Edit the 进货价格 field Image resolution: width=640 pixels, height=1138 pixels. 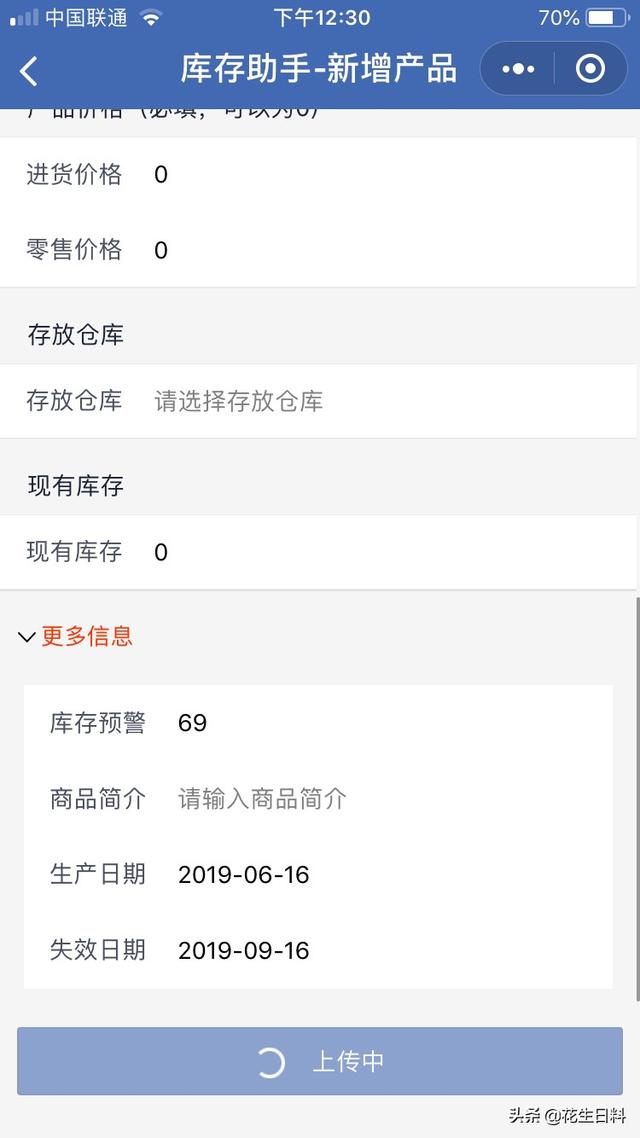[x=380, y=175]
